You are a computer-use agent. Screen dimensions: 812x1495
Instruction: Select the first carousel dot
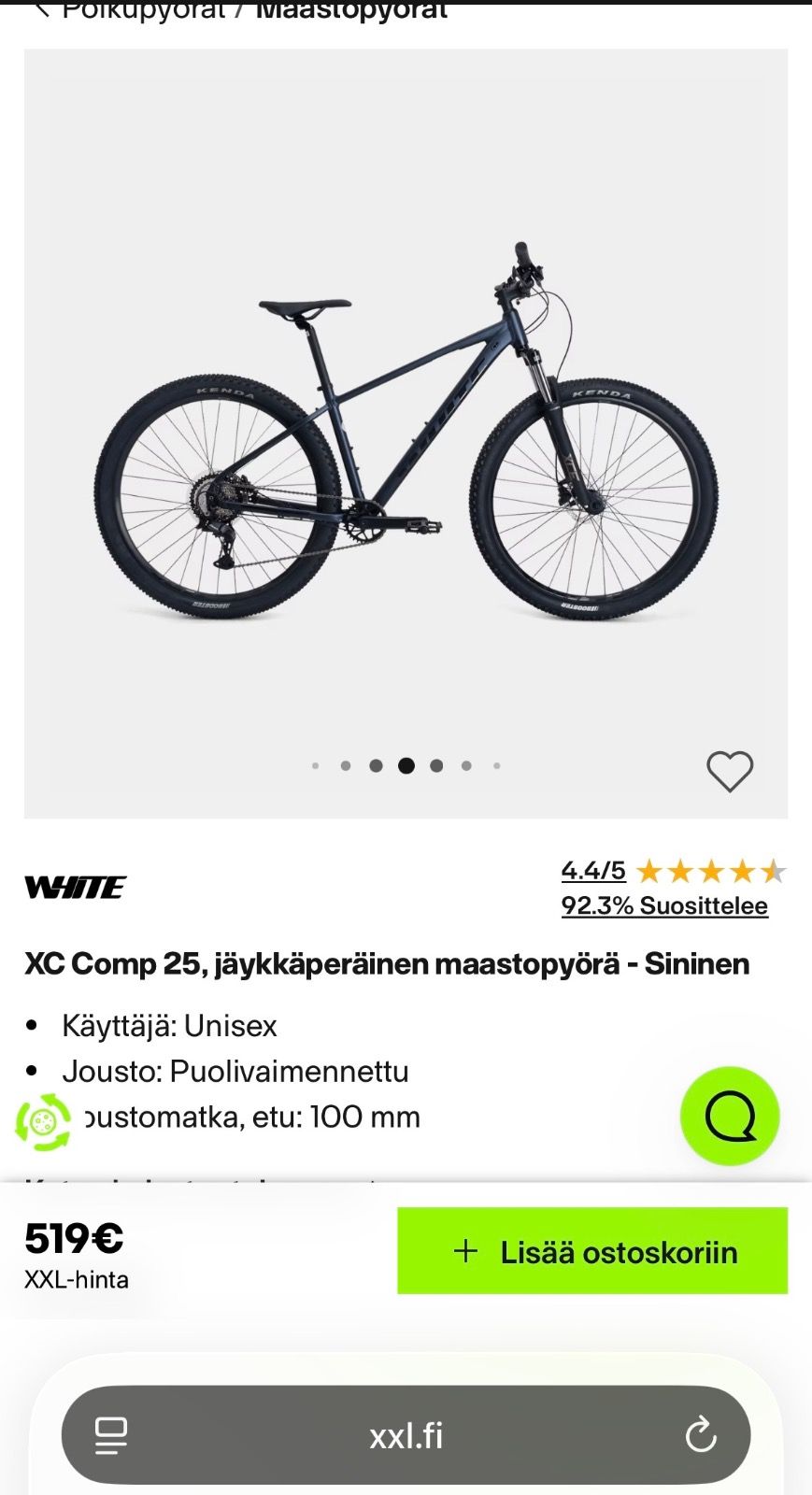[315, 765]
